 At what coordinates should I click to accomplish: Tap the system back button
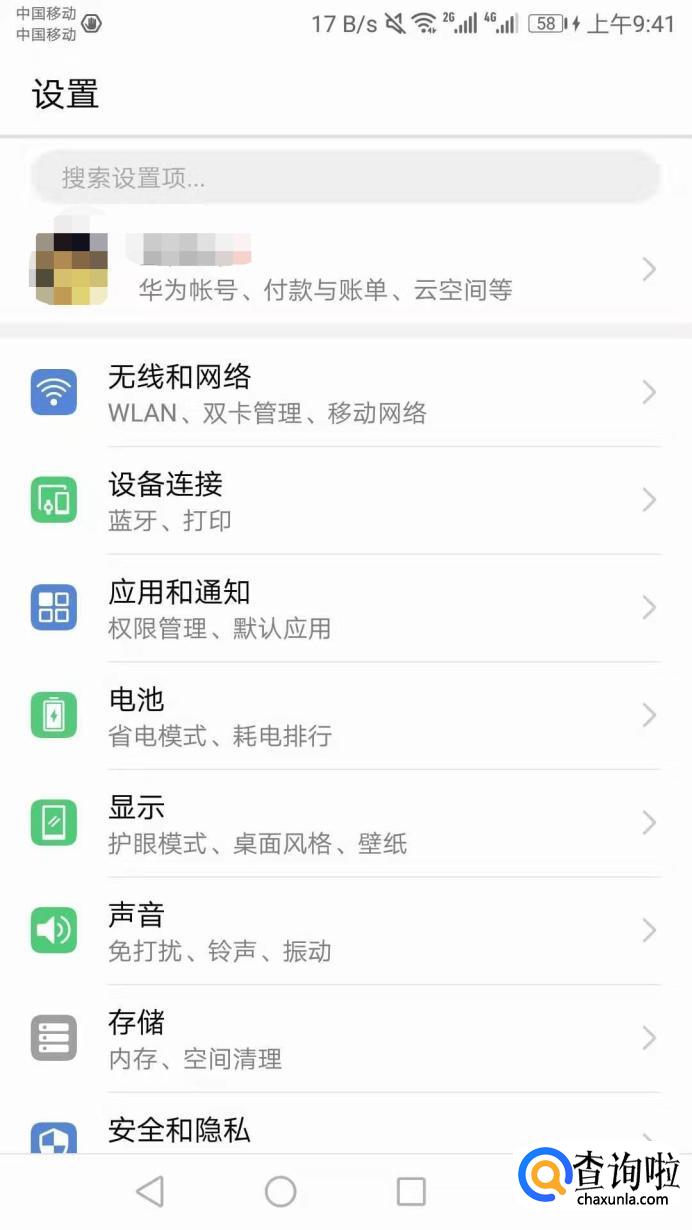coord(150,1191)
